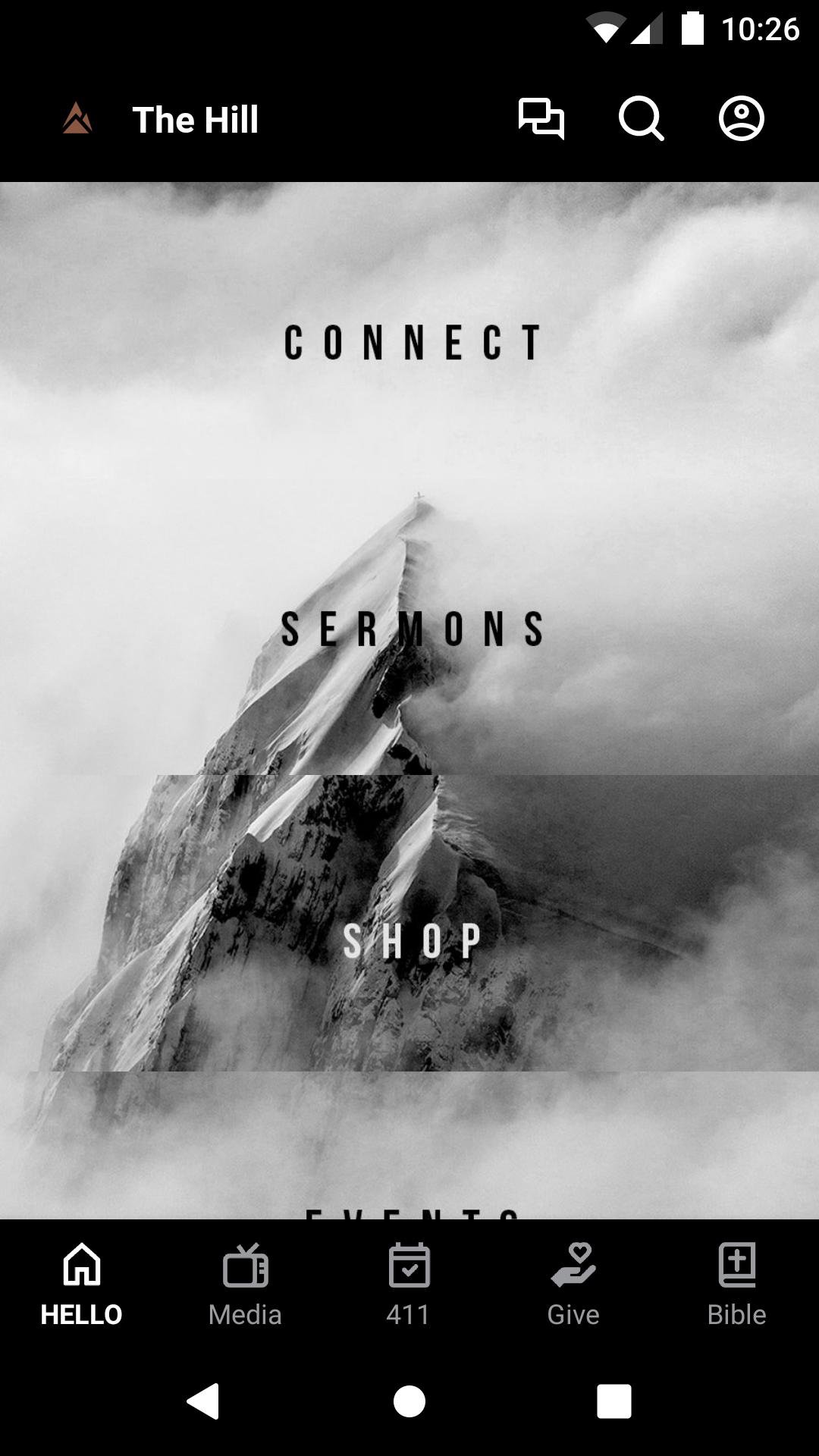Switch to the 411 tab
The height and width of the screenshot is (1456, 819).
tap(409, 1283)
